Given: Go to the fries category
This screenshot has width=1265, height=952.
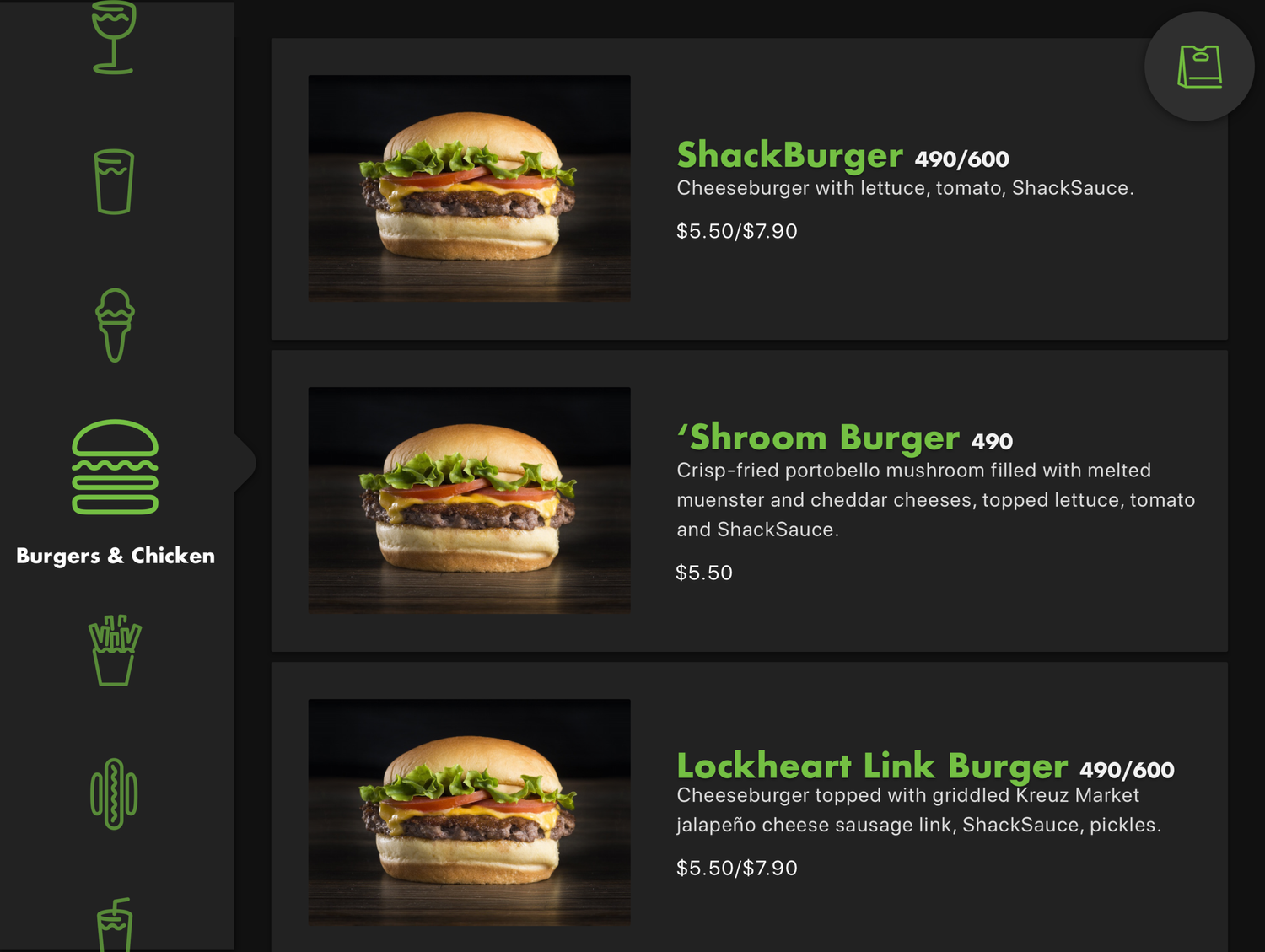Looking at the screenshot, I should click(115, 650).
